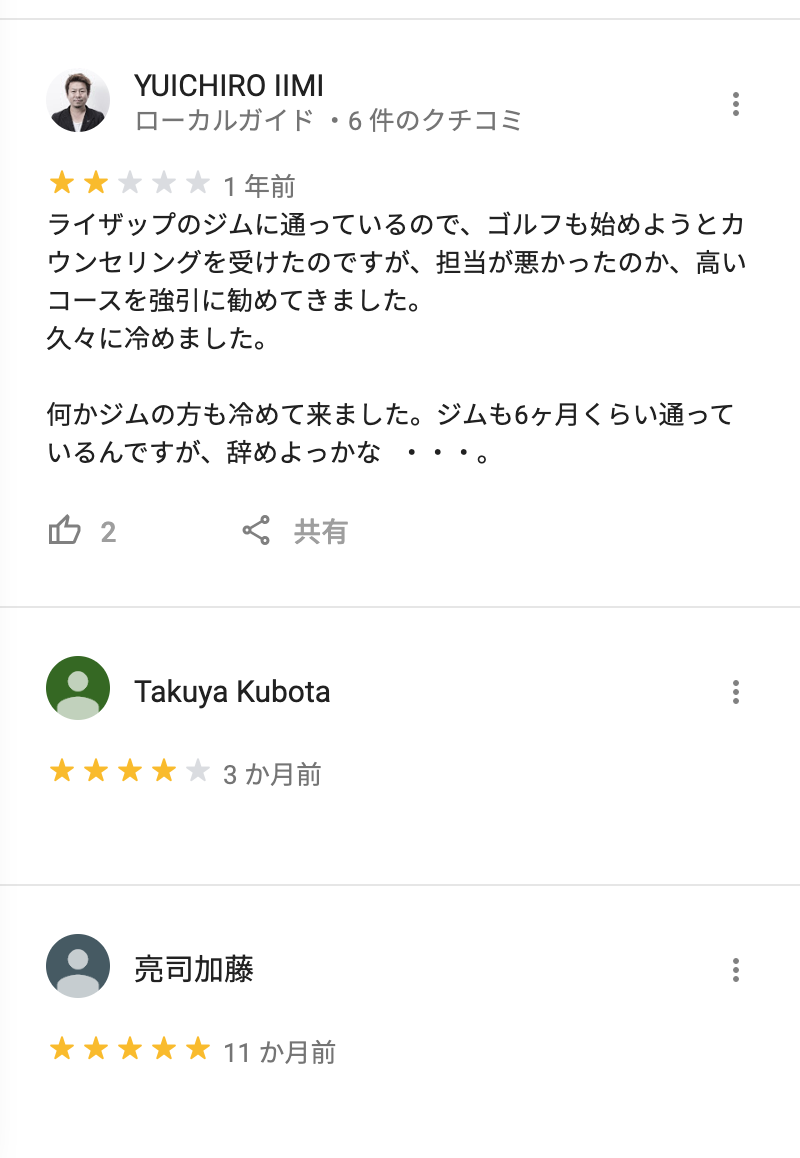
Task: Share YUICHIRO IIMI's review via 共有
Action: tap(296, 531)
